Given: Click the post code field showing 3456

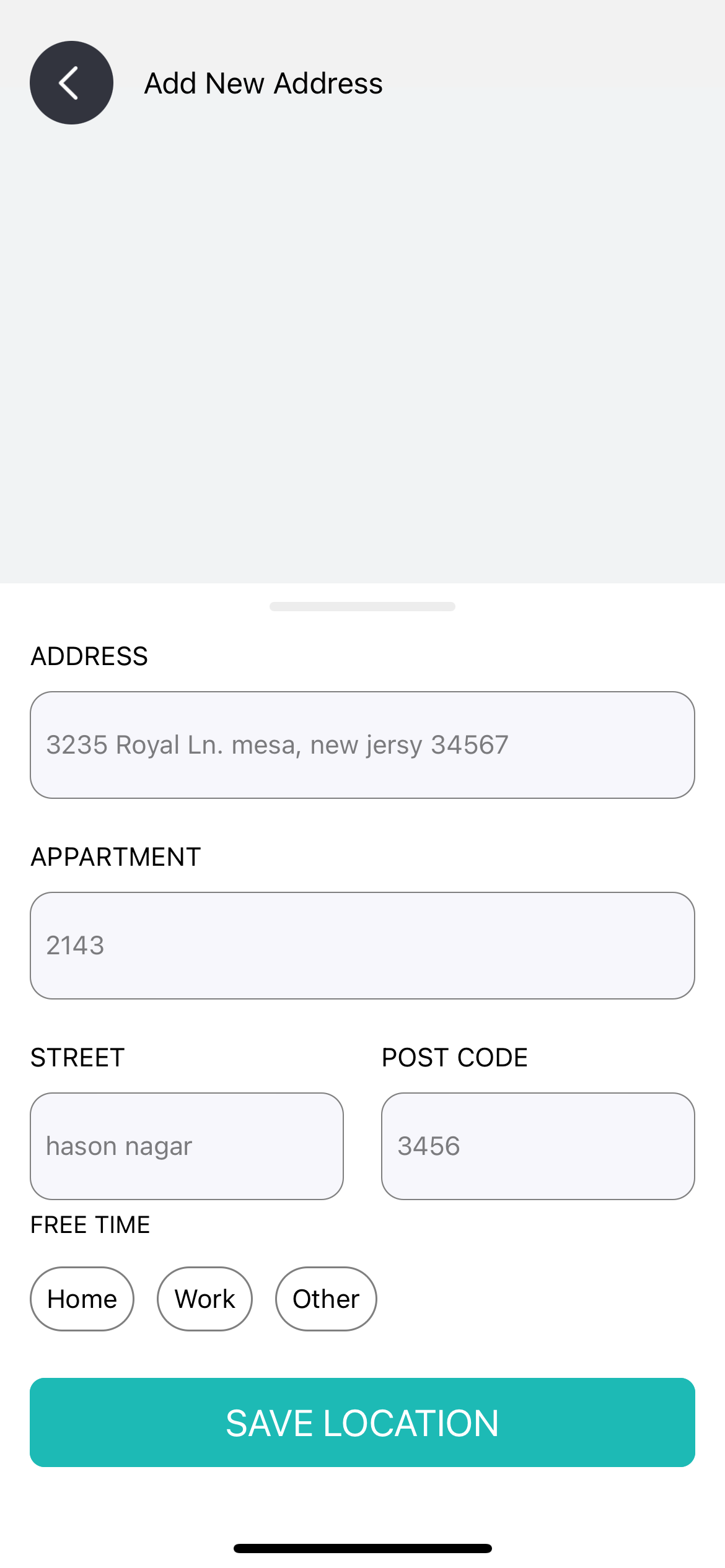Looking at the screenshot, I should point(538,1146).
